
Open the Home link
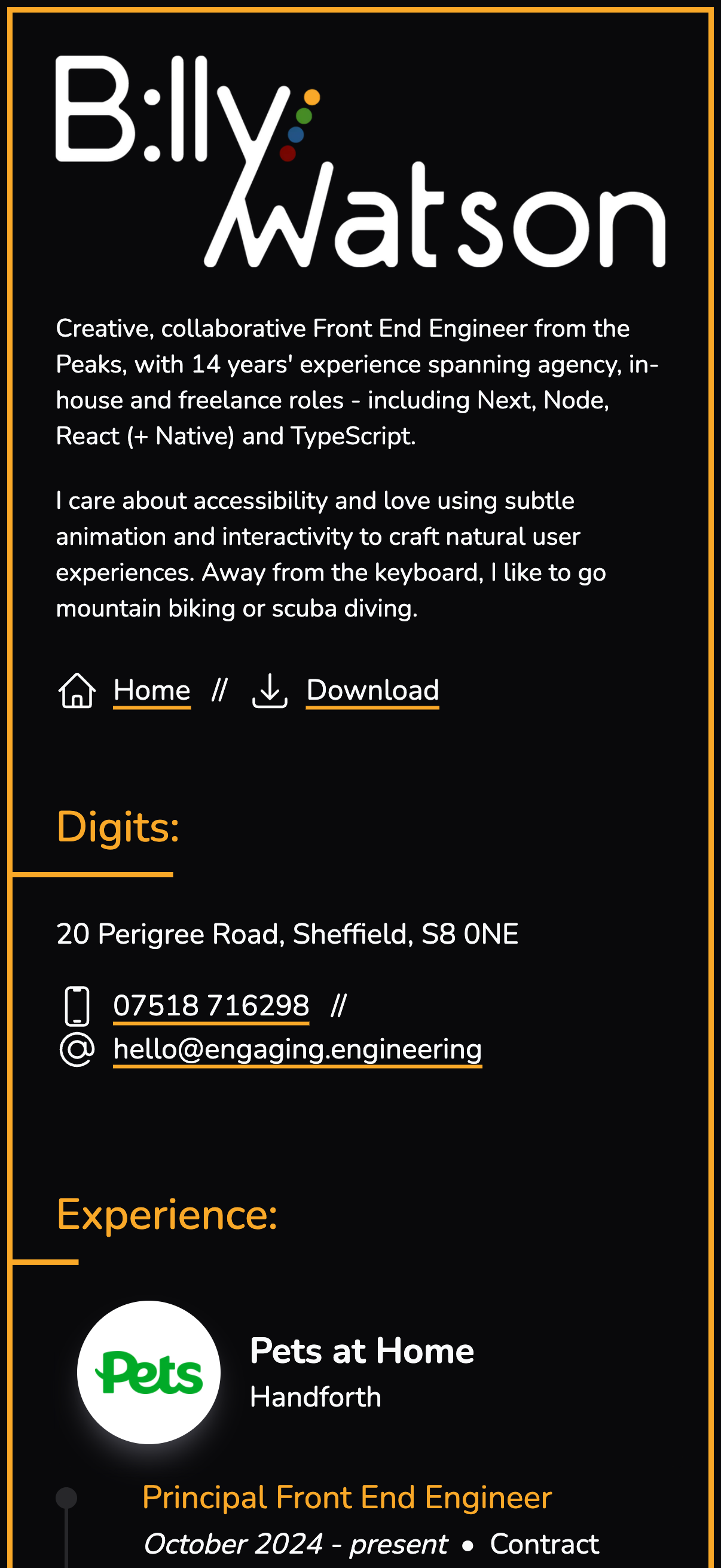[x=151, y=690]
